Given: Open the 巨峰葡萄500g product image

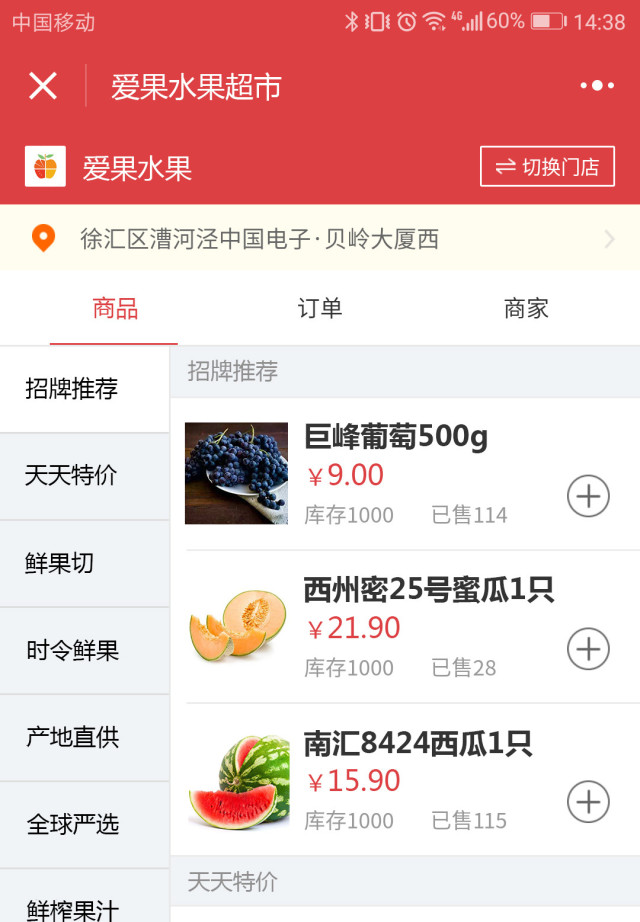Looking at the screenshot, I should coord(236,473).
